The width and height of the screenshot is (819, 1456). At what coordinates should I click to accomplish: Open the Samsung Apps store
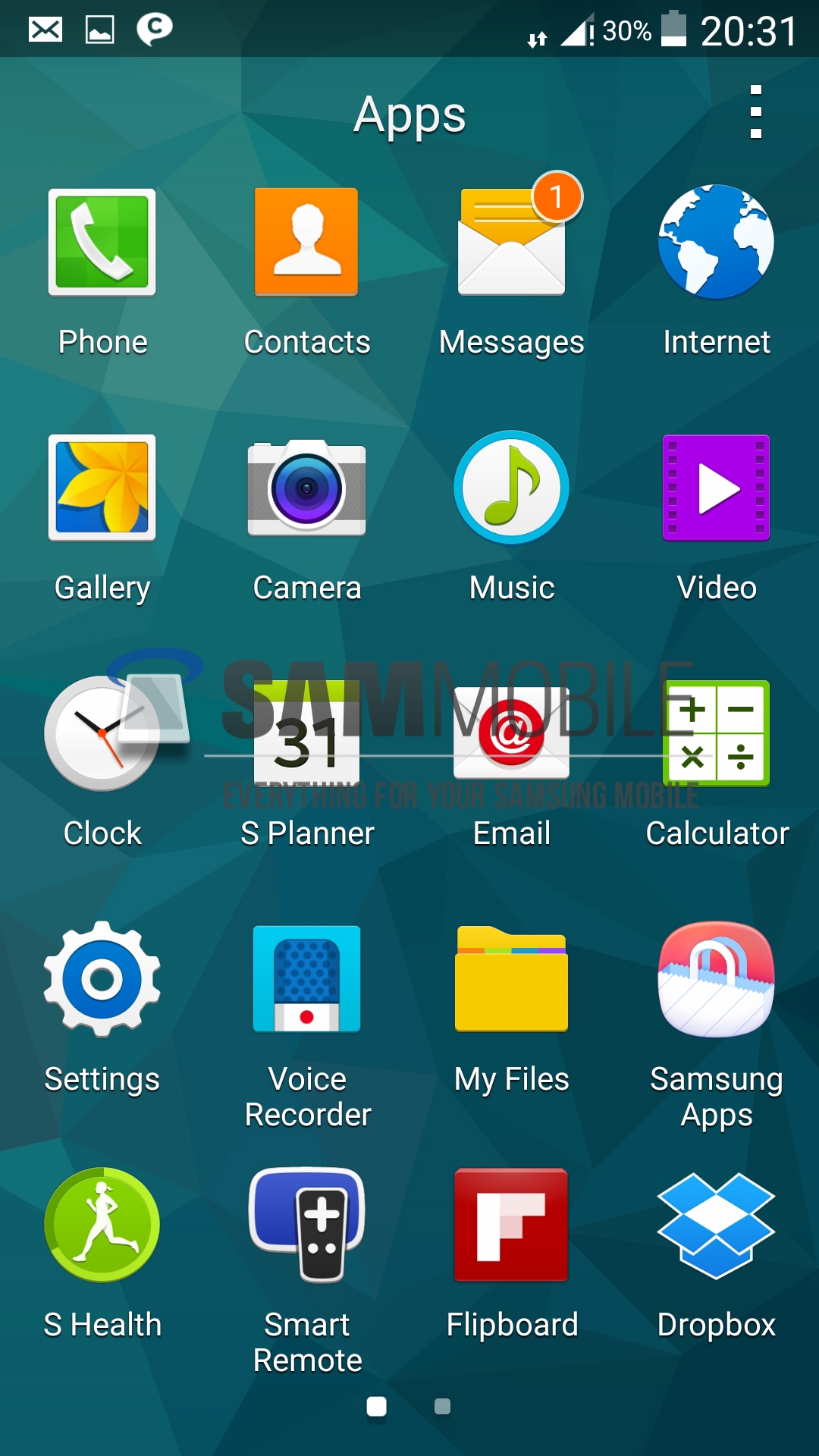tap(716, 979)
